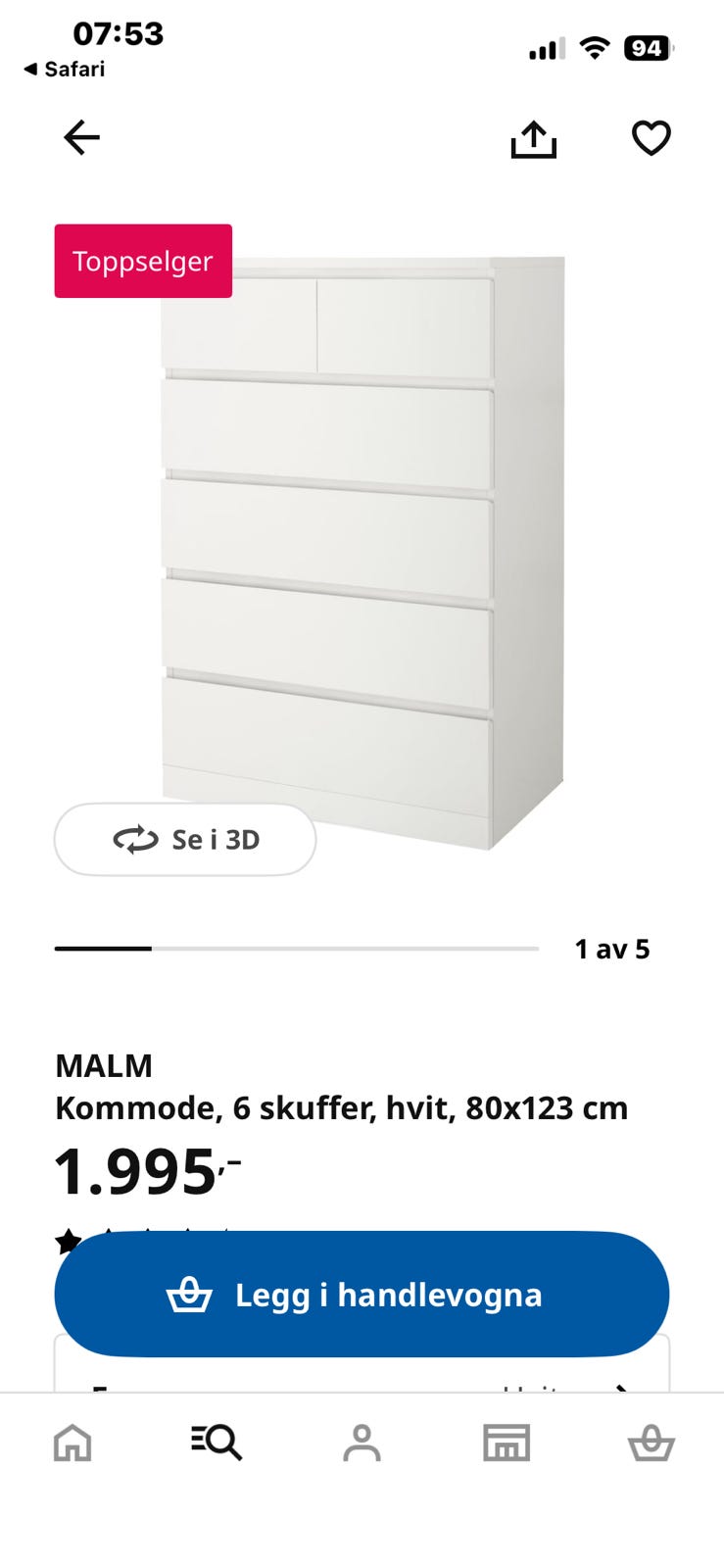The height and width of the screenshot is (1568, 724).
Task: Open the MALM dresser product image
Action: click(362, 553)
